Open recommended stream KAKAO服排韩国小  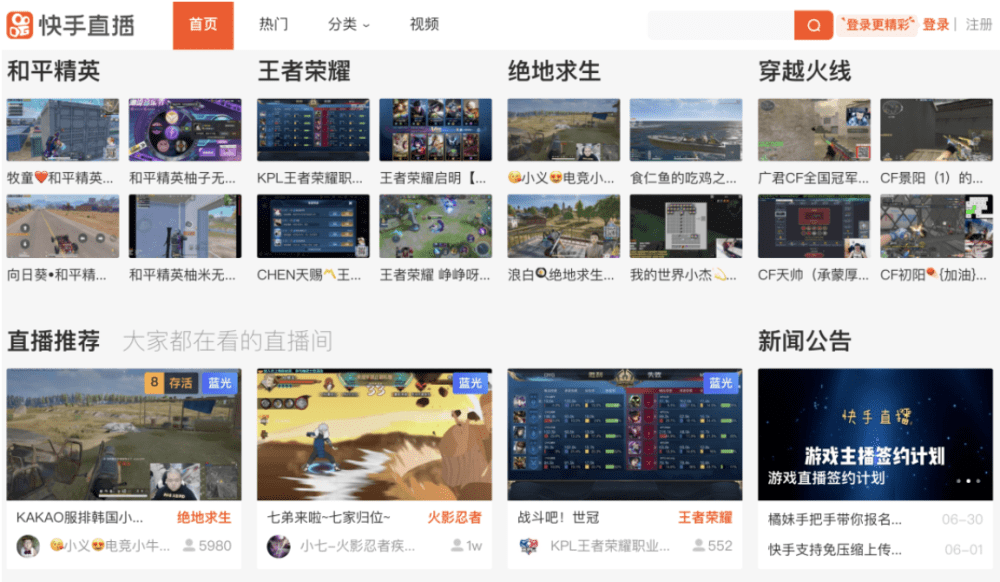tap(124, 434)
